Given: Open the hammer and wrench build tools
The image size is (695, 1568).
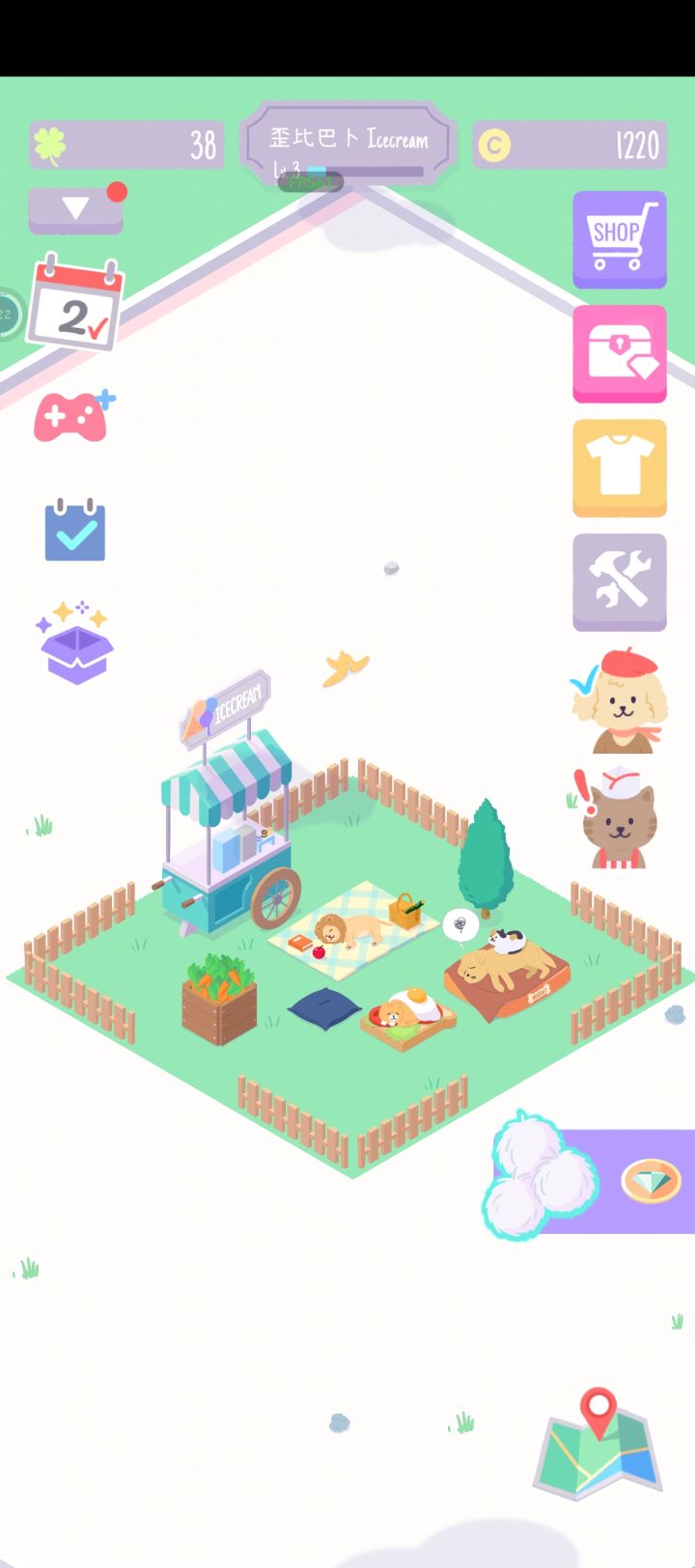Looking at the screenshot, I should pos(619,582).
